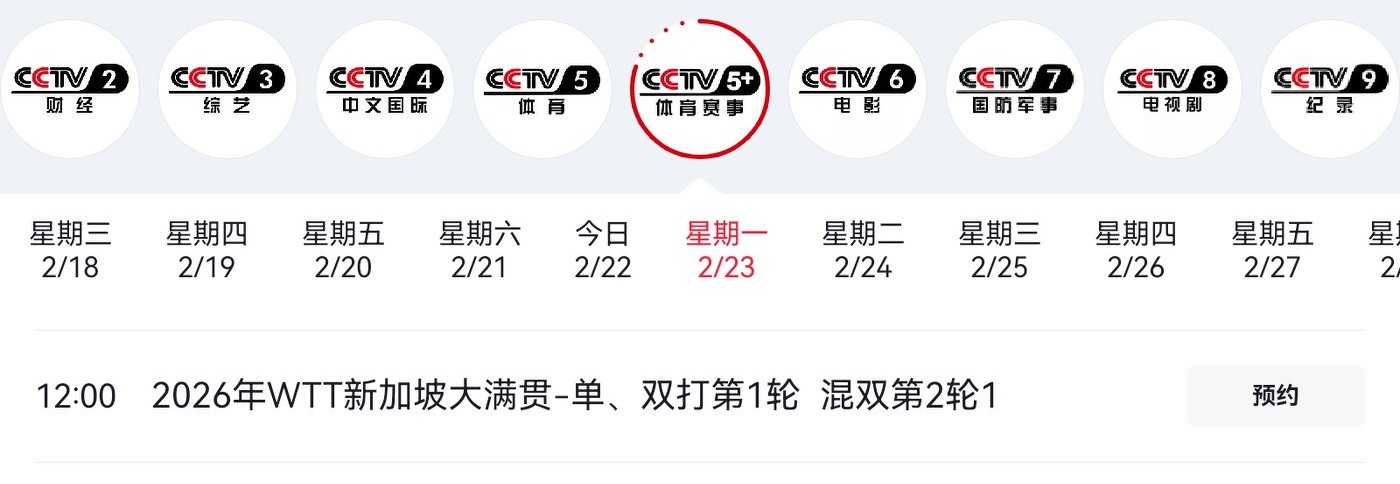View the schedule for 星期三 2/18
1400x484 pixels.
point(70,250)
